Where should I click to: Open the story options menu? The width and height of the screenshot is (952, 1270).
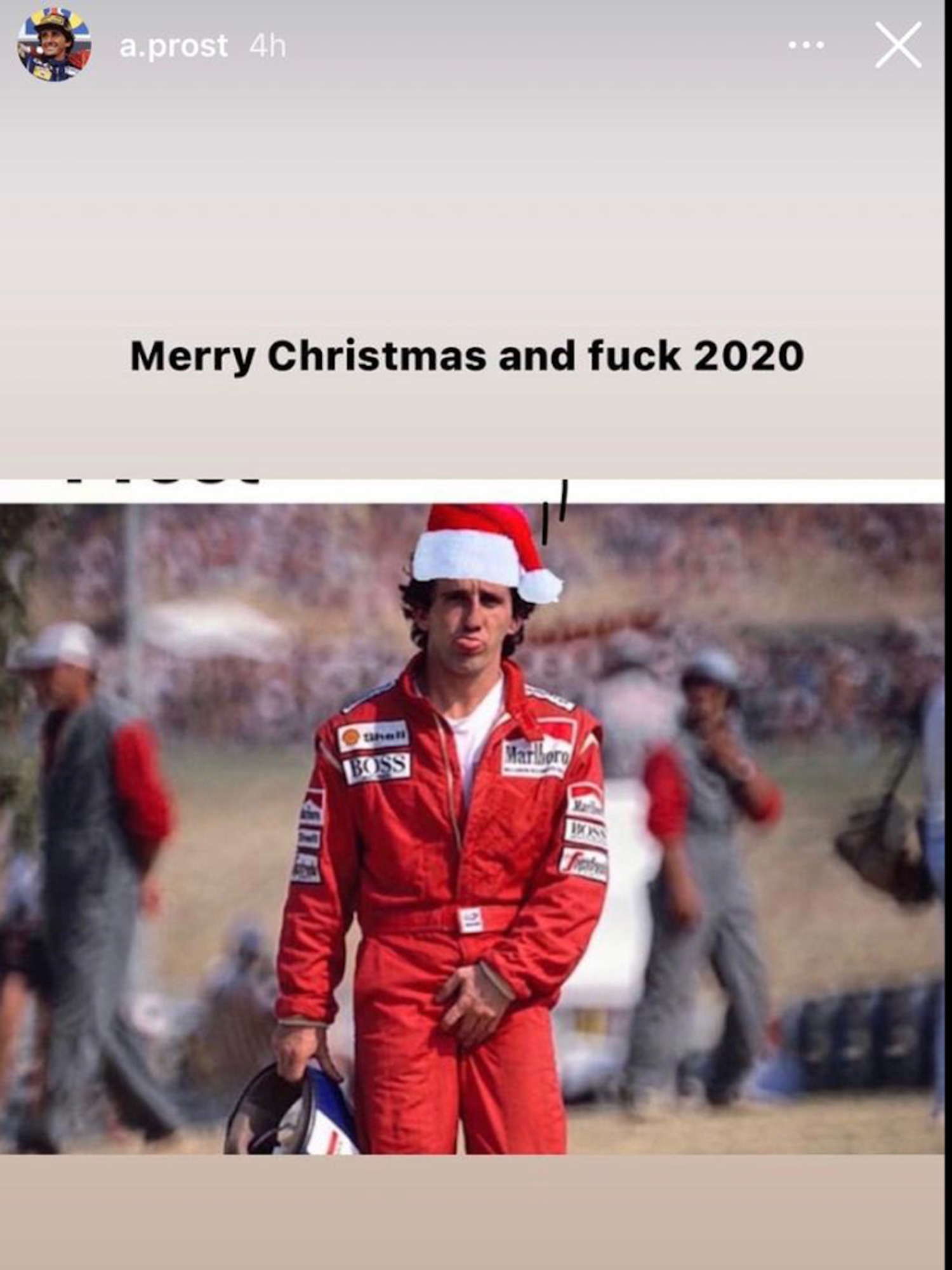pyautogui.click(x=806, y=45)
